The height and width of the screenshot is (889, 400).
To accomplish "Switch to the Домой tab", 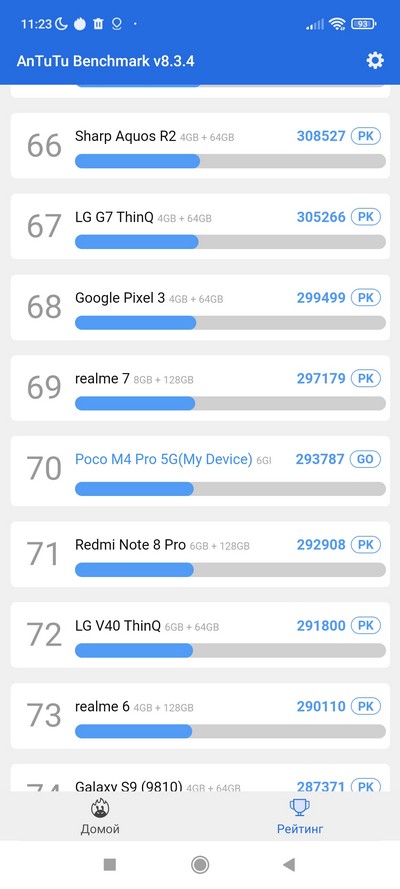I will pos(100,816).
